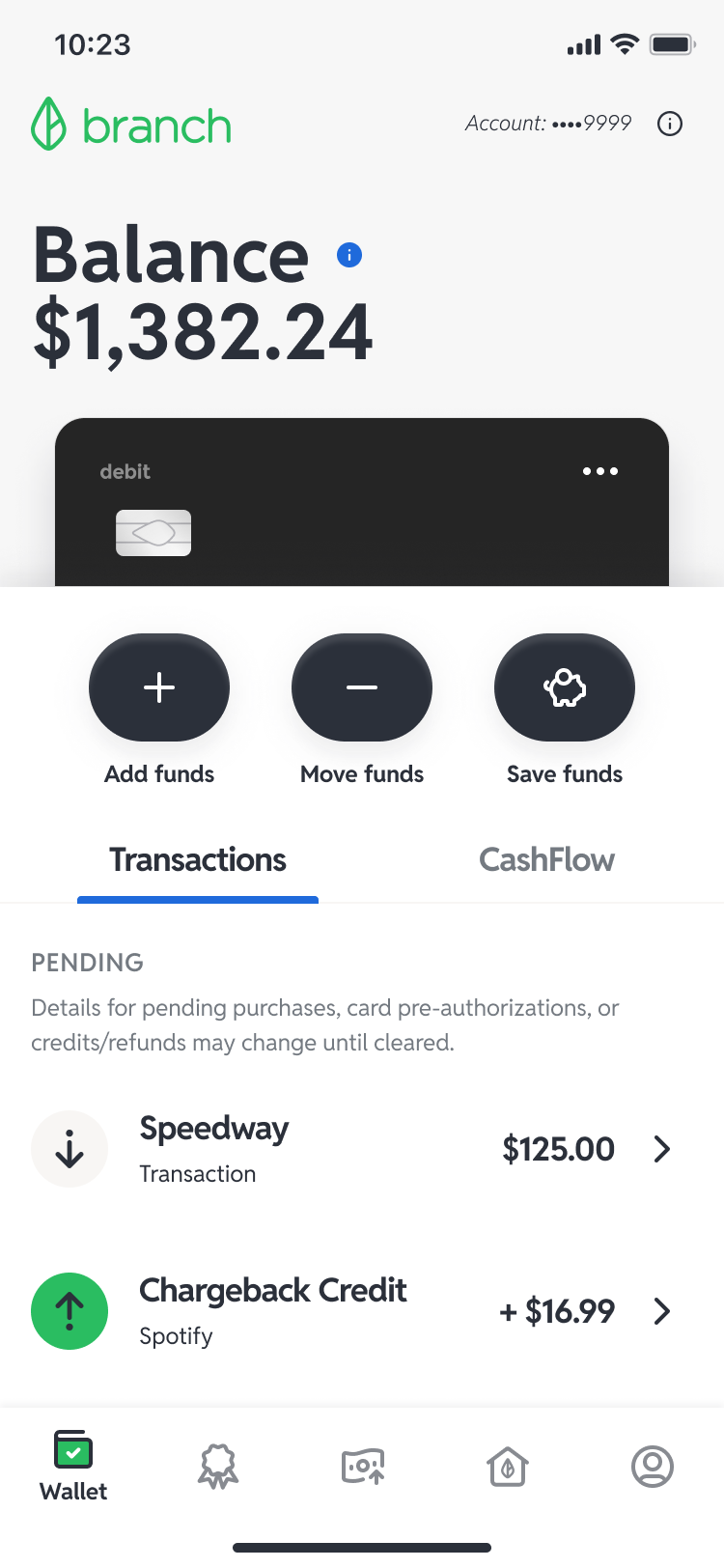Open the cash payout tab

tap(363, 1467)
